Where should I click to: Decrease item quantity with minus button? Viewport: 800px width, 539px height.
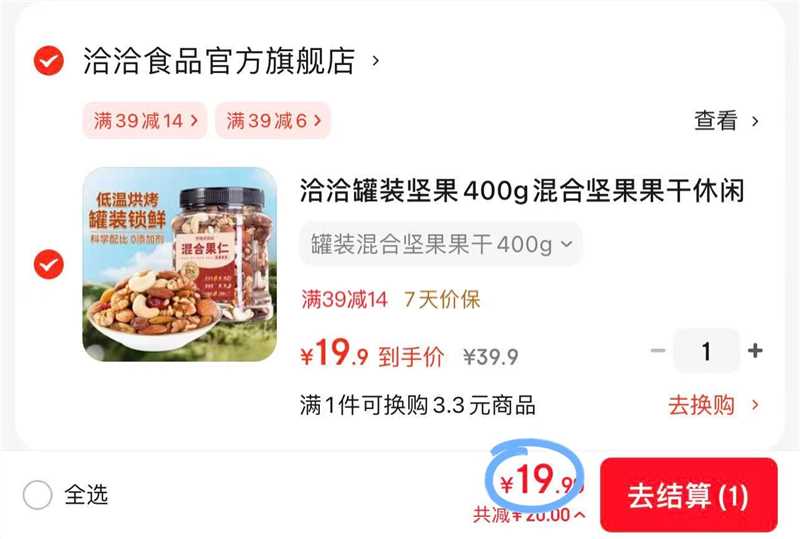pos(658,351)
